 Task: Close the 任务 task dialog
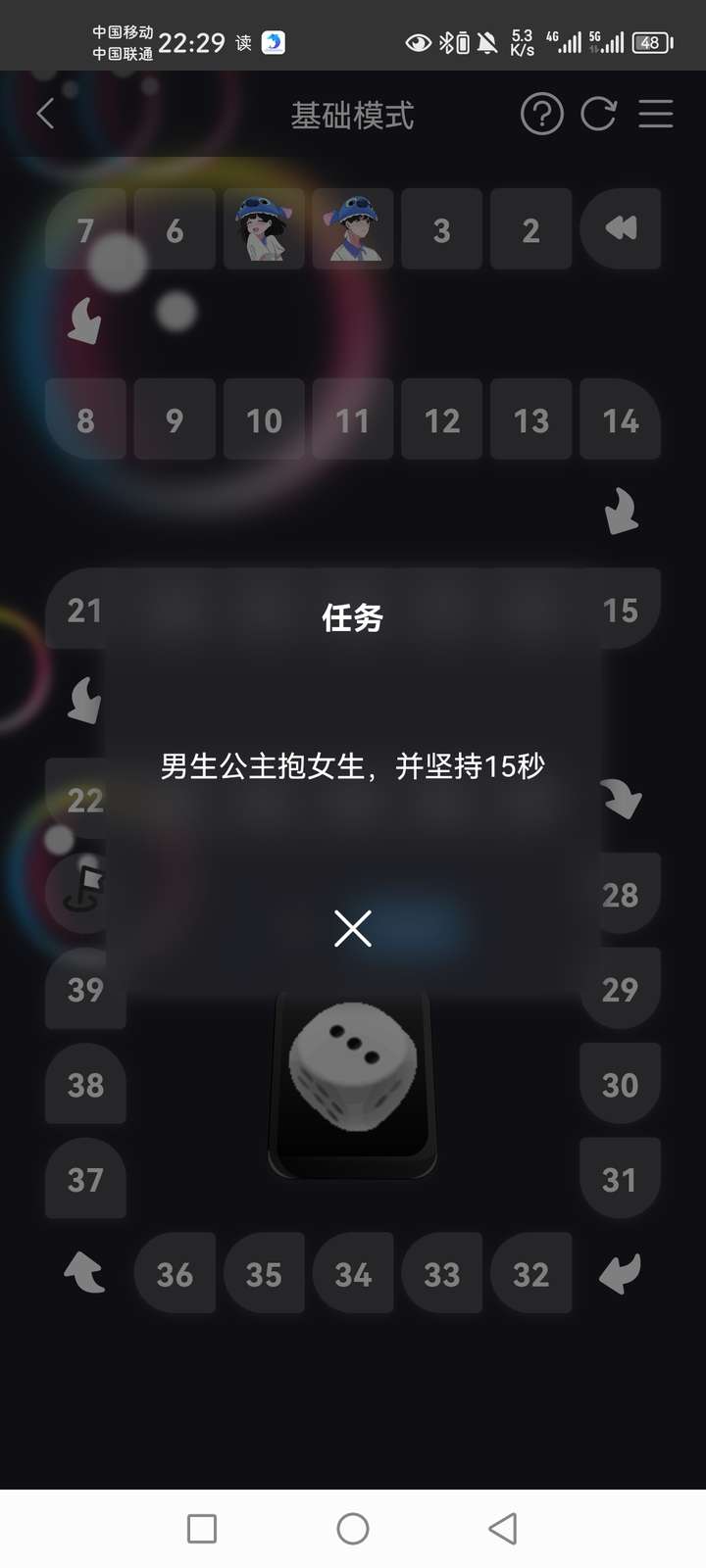(x=352, y=927)
